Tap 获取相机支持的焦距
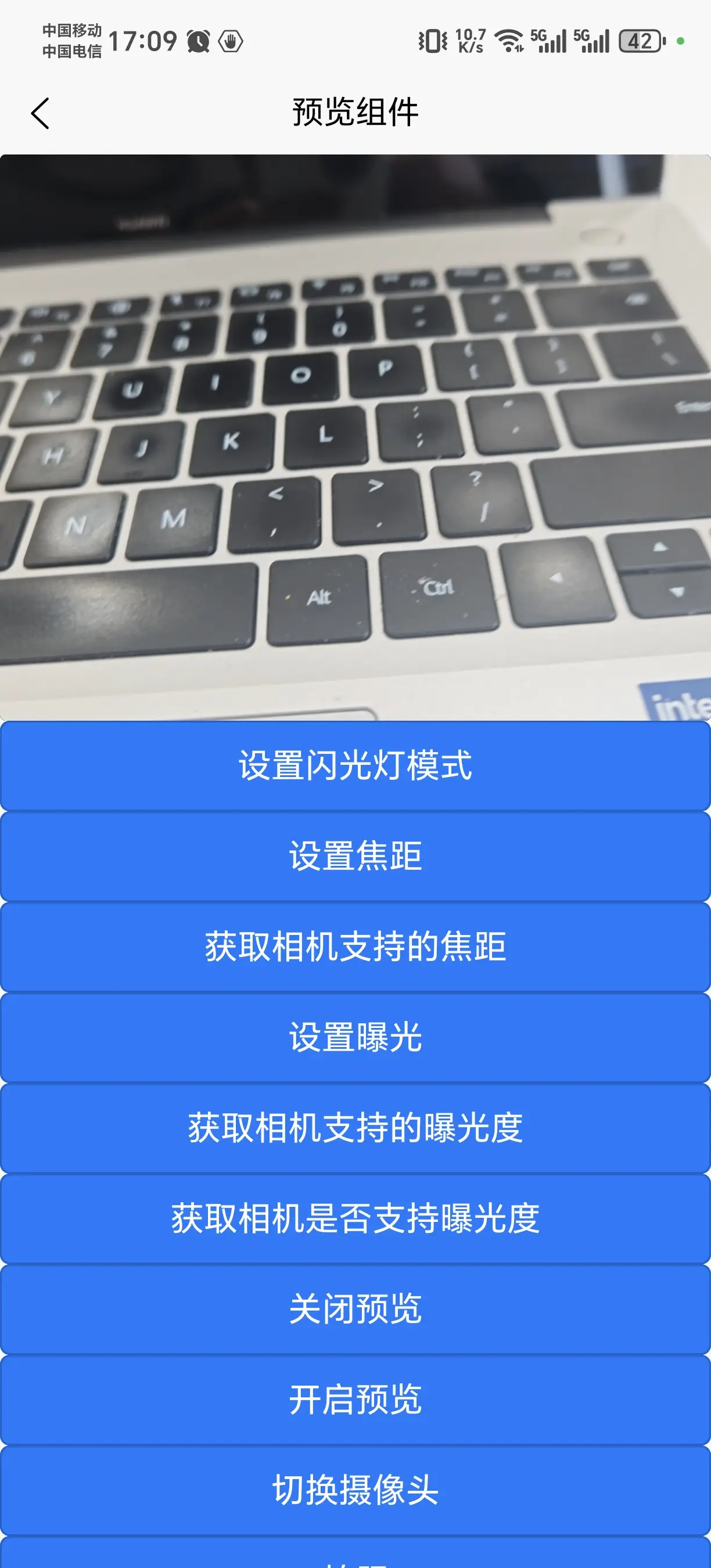The width and height of the screenshot is (711, 1568). coord(355,947)
